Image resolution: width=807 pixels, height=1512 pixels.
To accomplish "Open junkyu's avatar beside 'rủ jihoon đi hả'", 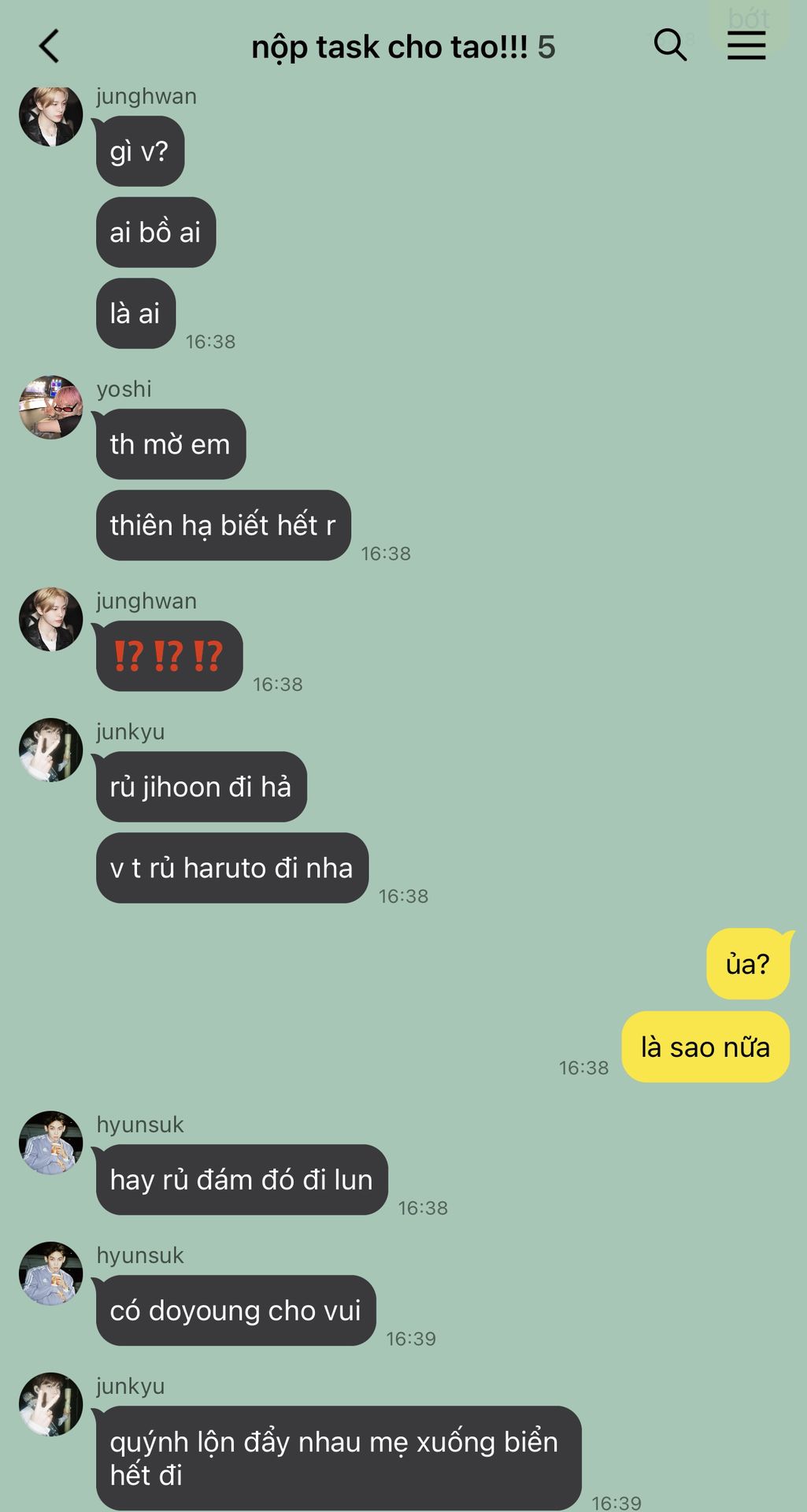I will pyautogui.click(x=50, y=750).
